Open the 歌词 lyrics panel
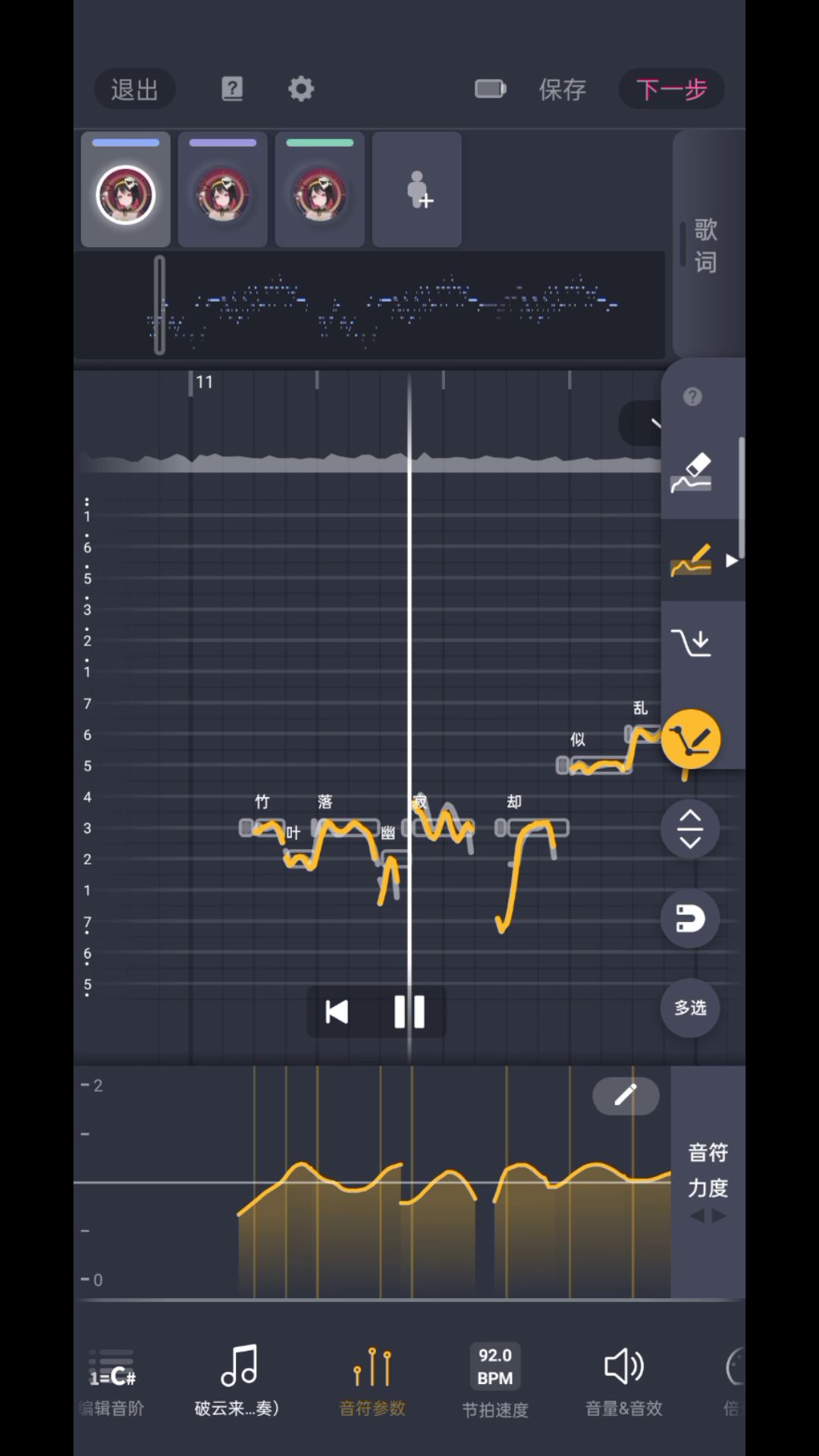Image resolution: width=819 pixels, height=1456 pixels. [x=705, y=246]
